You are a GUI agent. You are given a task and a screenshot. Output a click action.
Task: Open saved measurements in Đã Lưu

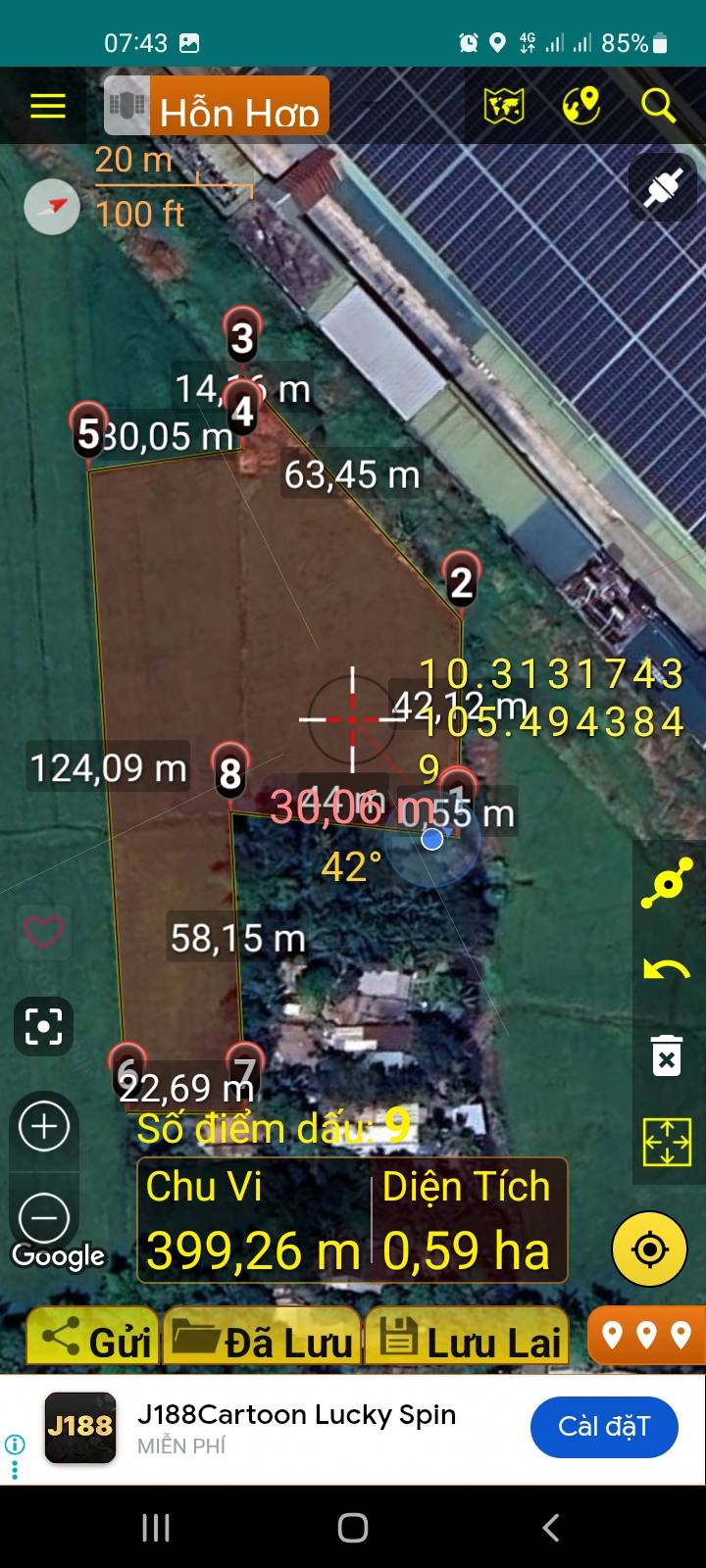tap(262, 1339)
